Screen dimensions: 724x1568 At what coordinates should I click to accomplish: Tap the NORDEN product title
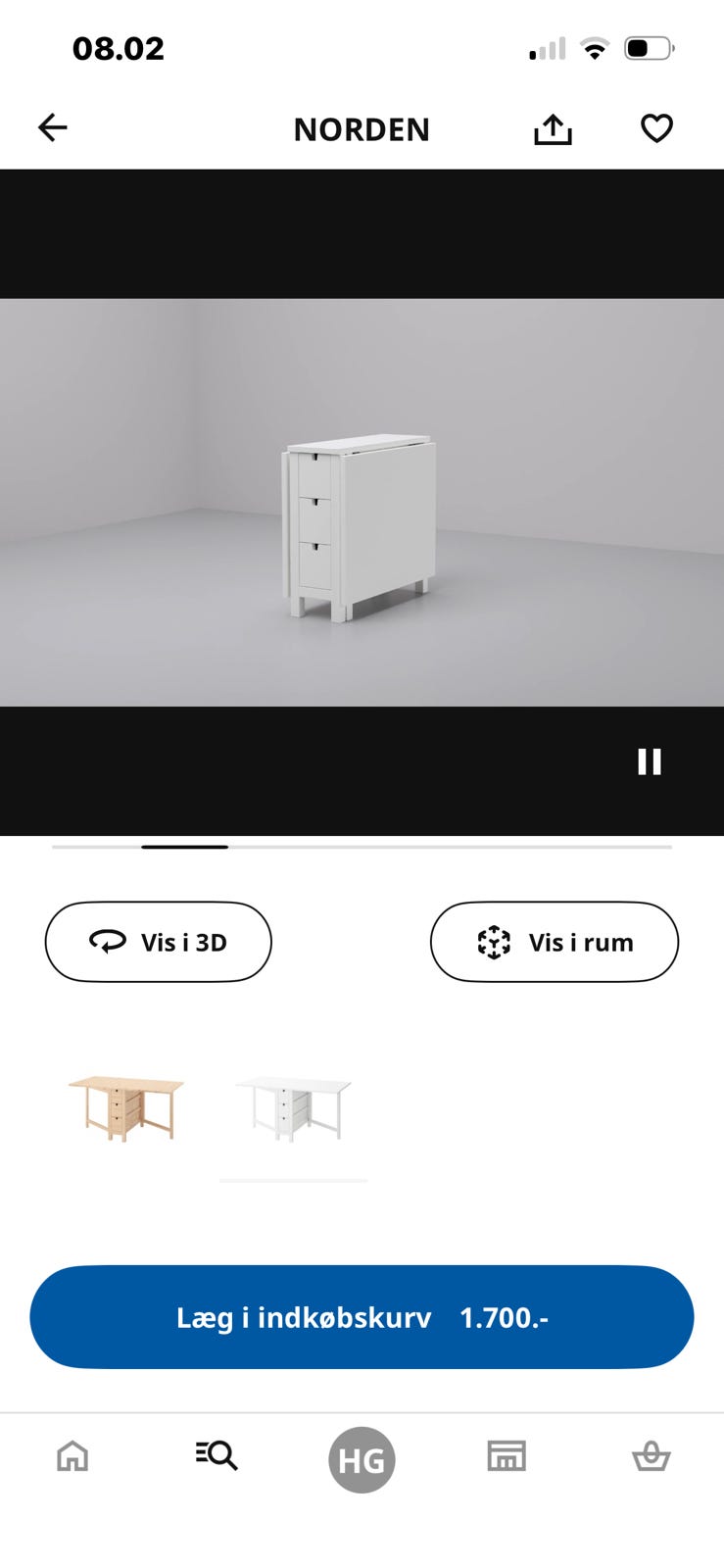pos(362,128)
